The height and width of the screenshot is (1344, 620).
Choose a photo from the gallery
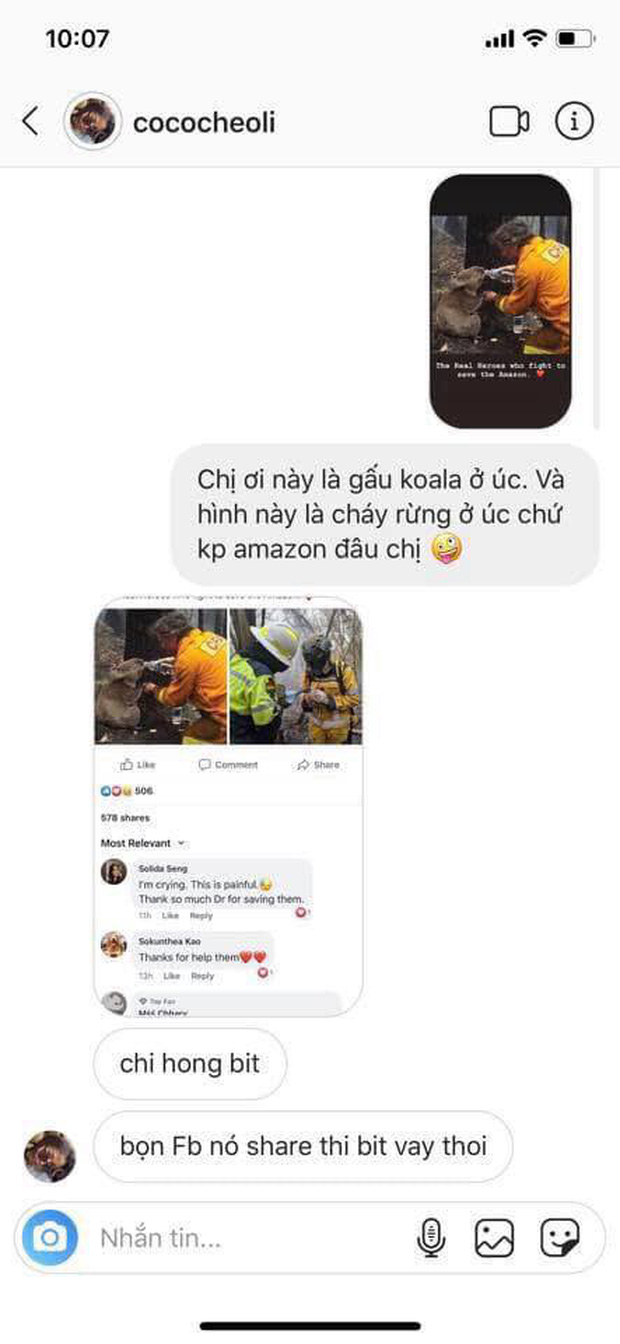(x=494, y=1239)
